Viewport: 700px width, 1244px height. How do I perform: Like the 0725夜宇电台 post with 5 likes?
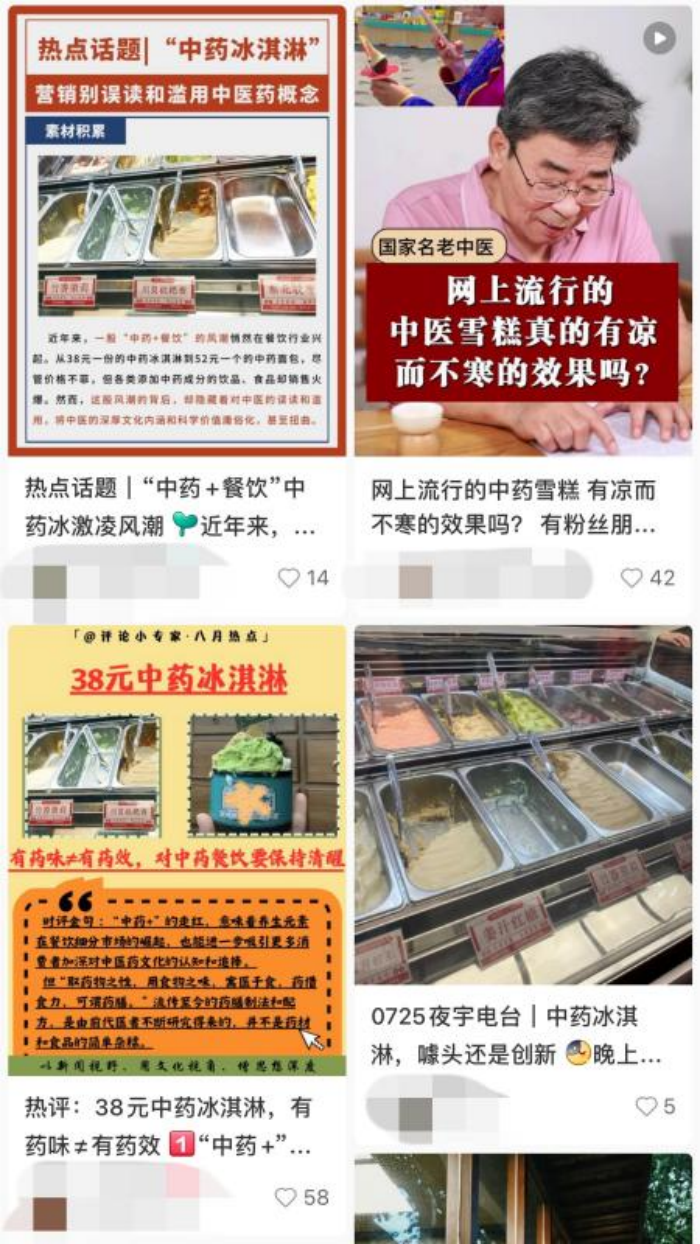[647, 1106]
